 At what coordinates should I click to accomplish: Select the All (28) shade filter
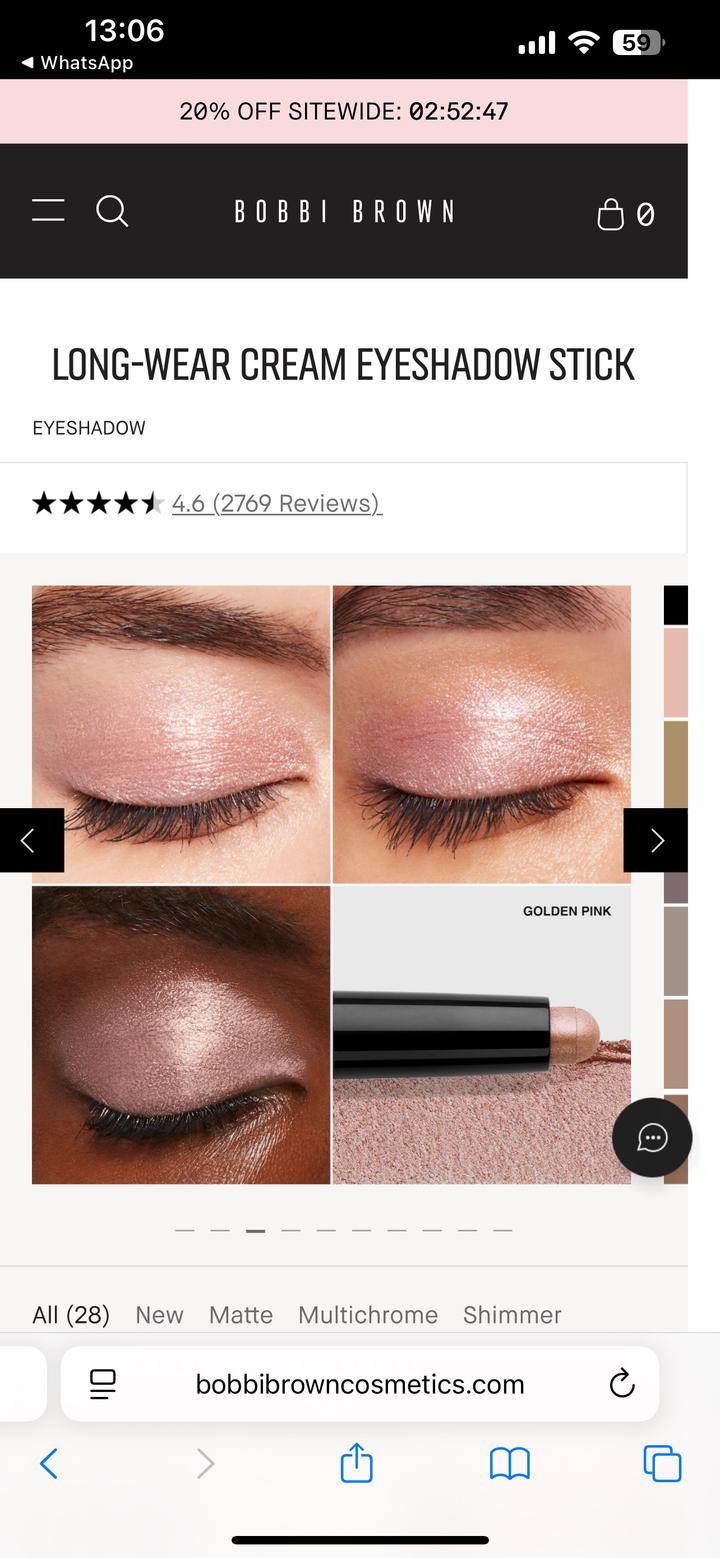pyautogui.click(x=71, y=1314)
